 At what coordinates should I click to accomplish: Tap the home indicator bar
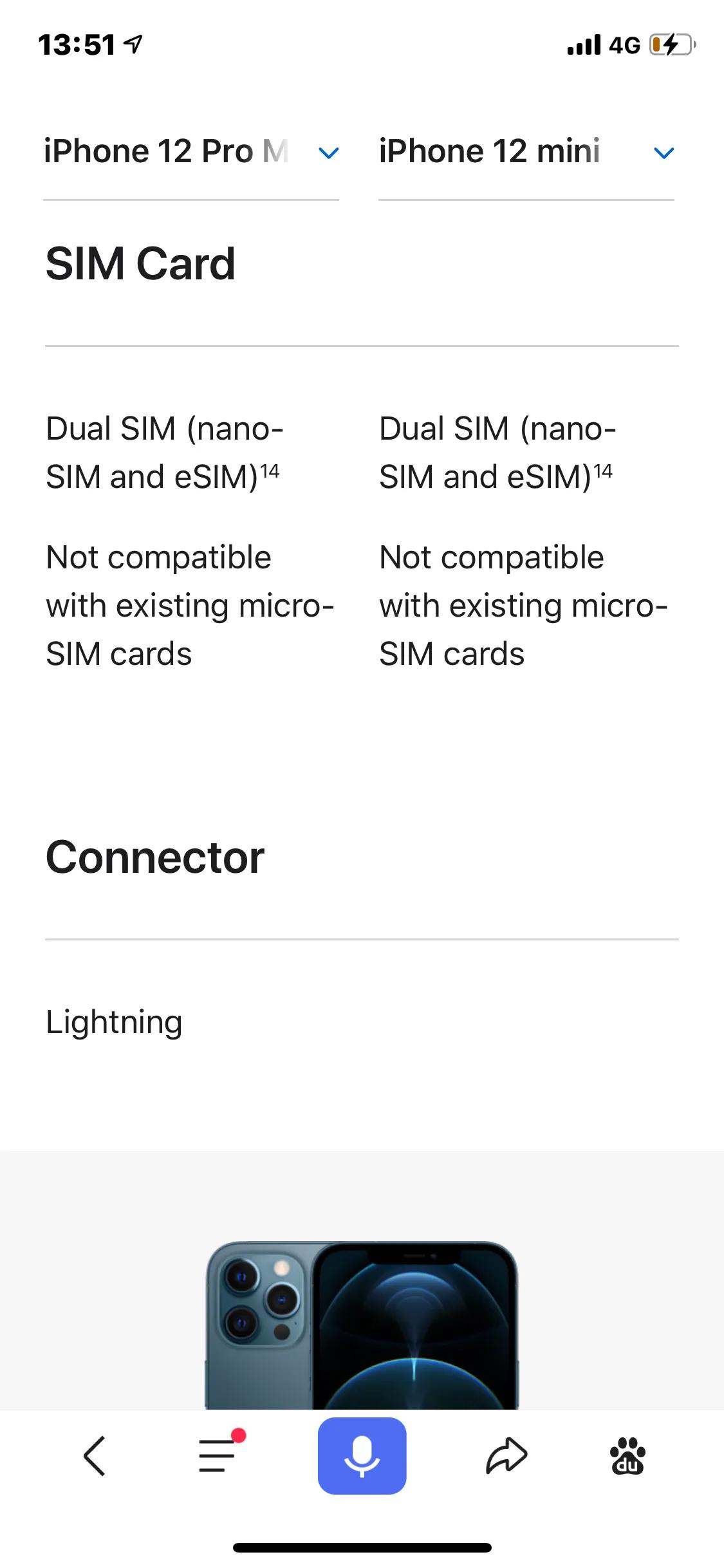362,1547
